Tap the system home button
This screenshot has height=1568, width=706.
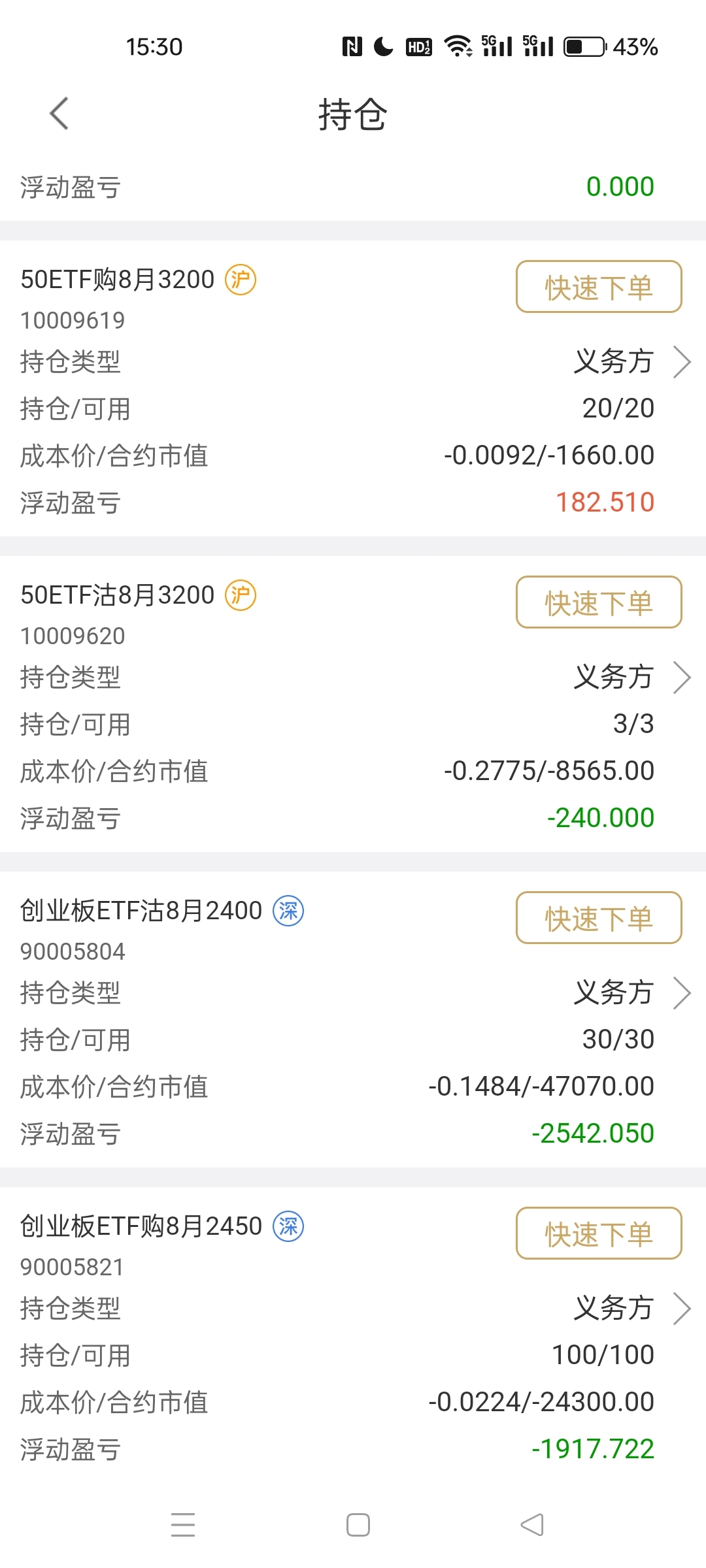pos(358,1525)
